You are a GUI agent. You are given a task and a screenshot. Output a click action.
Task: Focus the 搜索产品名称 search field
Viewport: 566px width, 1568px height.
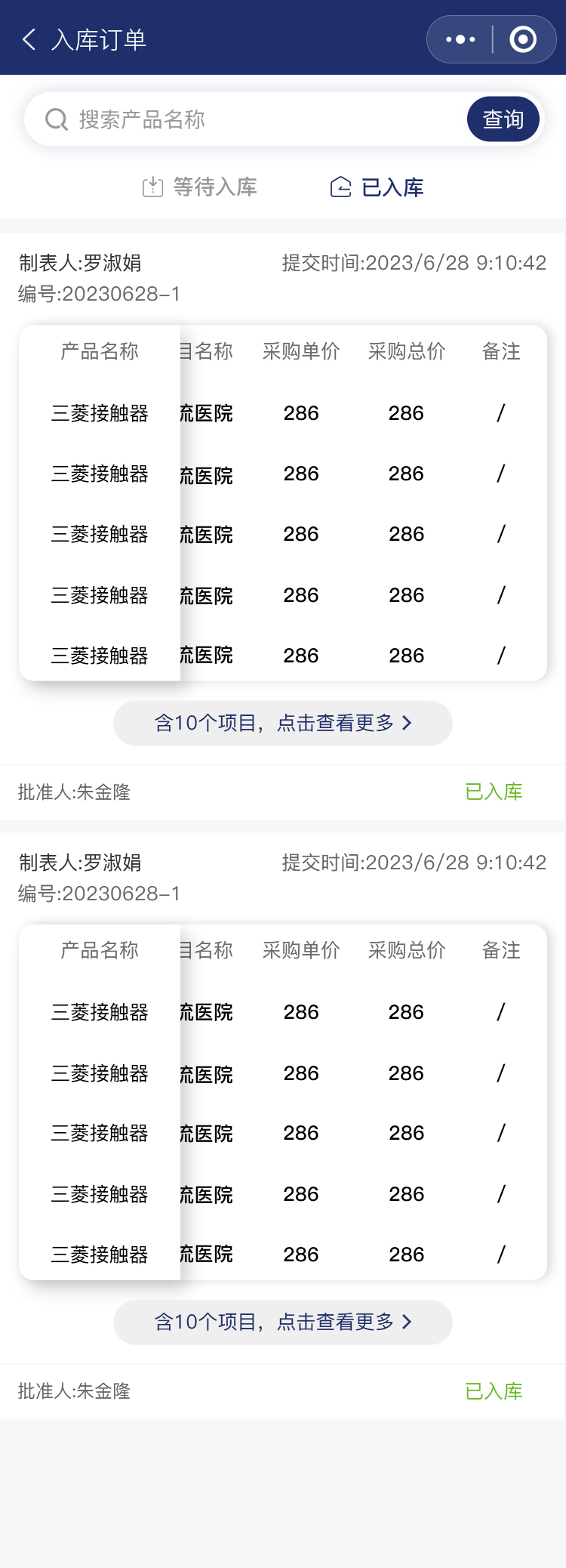249,119
